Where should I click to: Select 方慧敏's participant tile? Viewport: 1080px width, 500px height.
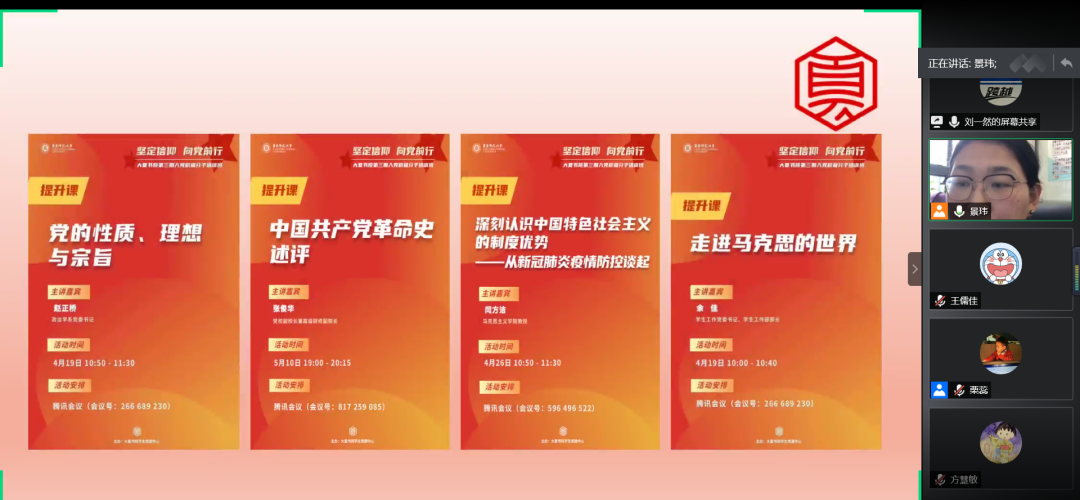1000,446
